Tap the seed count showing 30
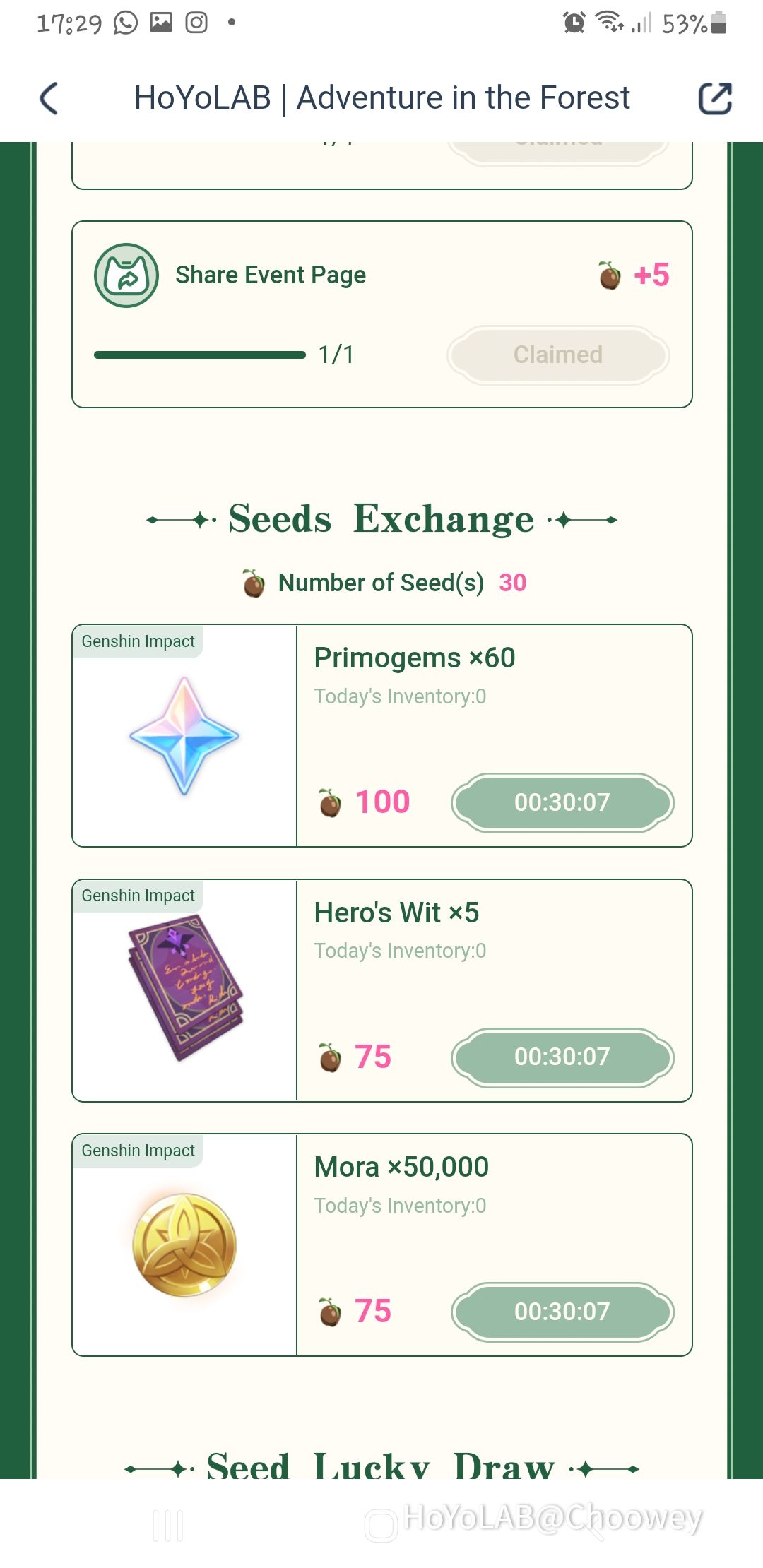Screen dimensions: 763x1568 (x=513, y=583)
